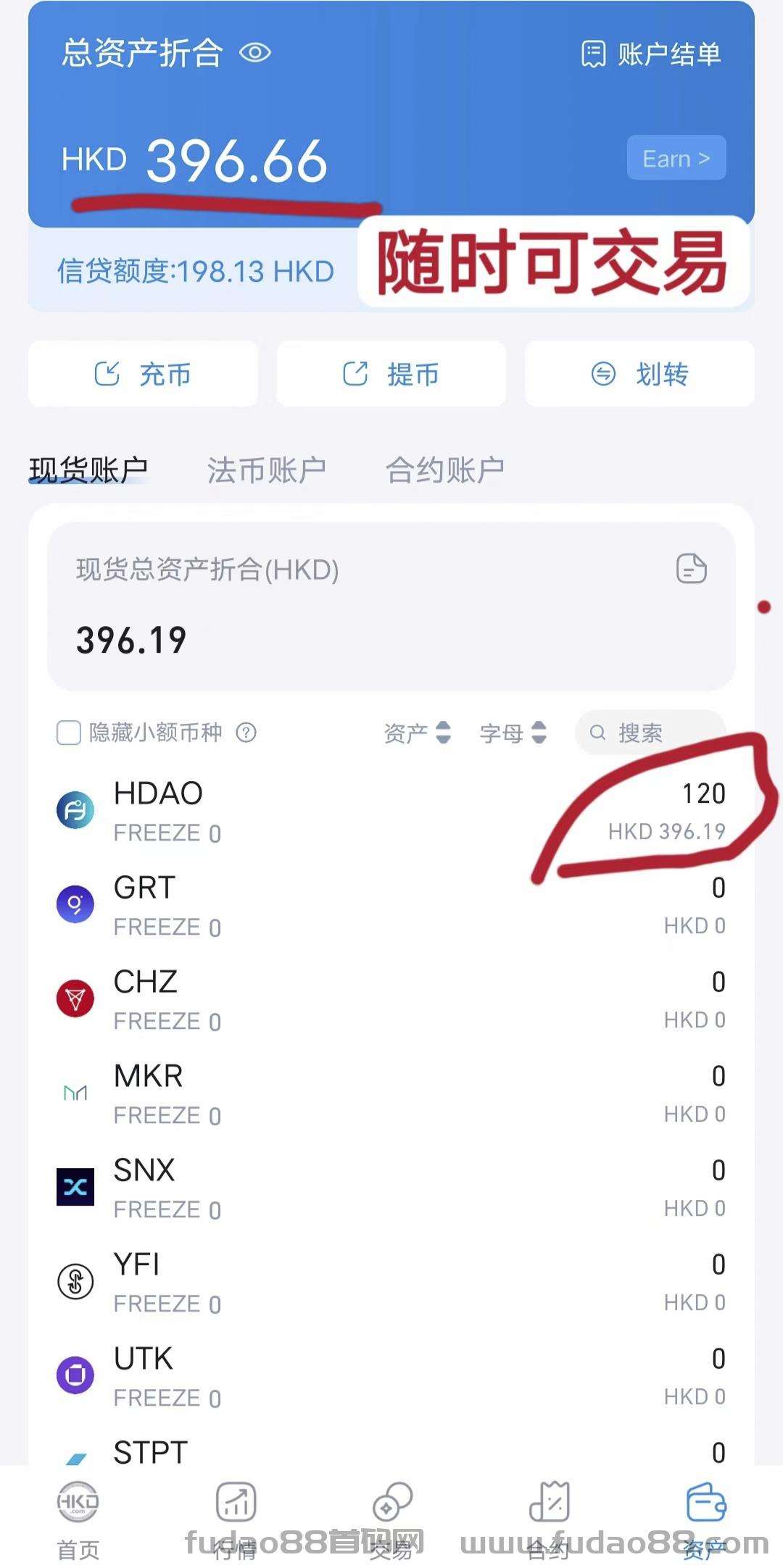This screenshot has width=783, height=1568.
Task: Check 隐藏小额币种 checkbox
Action: (69, 733)
